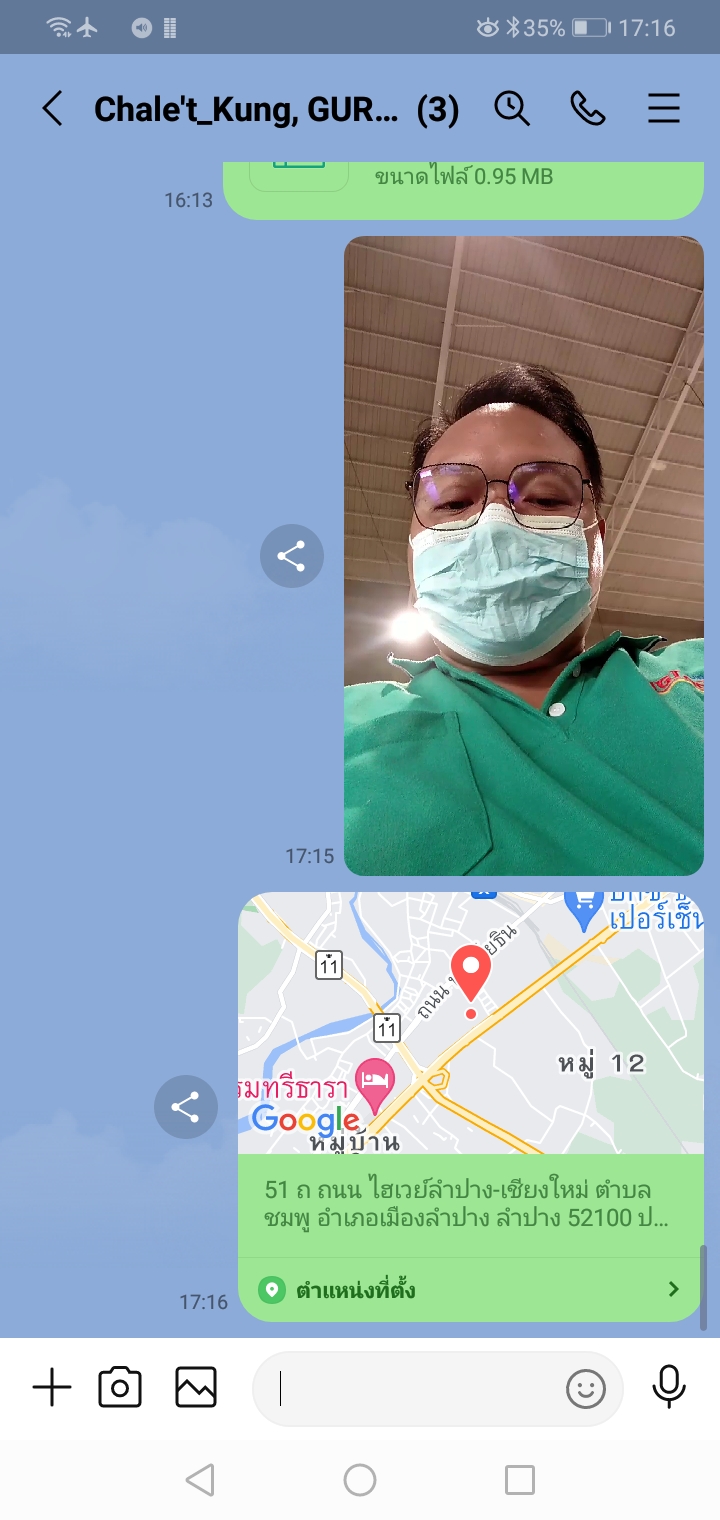Record a voice message with the microphone
720x1520 pixels.
tap(669, 1388)
